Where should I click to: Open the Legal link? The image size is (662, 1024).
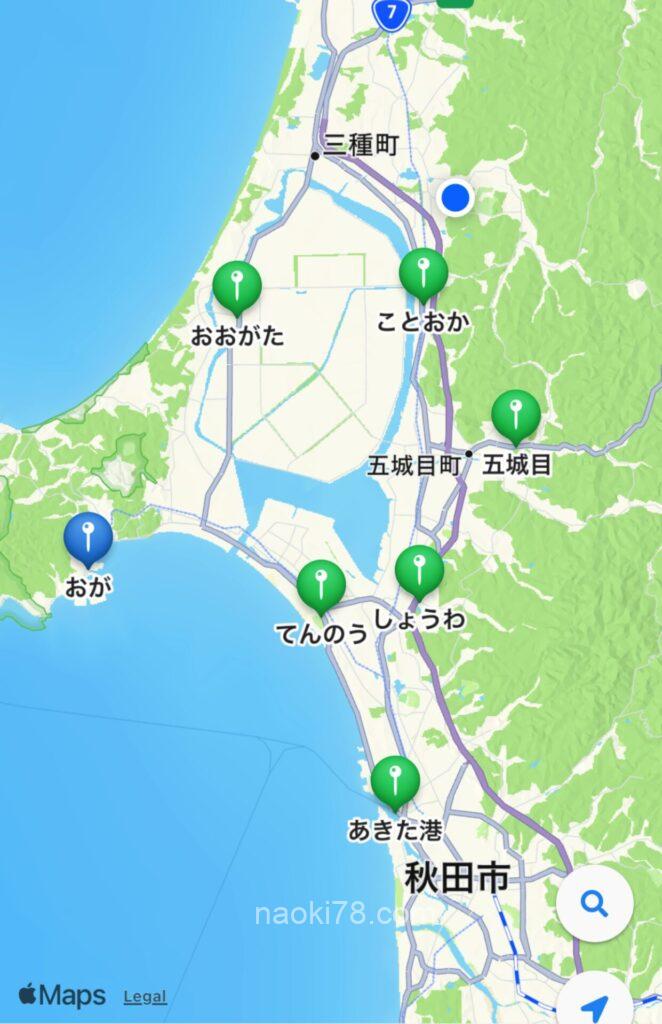(x=145, y=996)
